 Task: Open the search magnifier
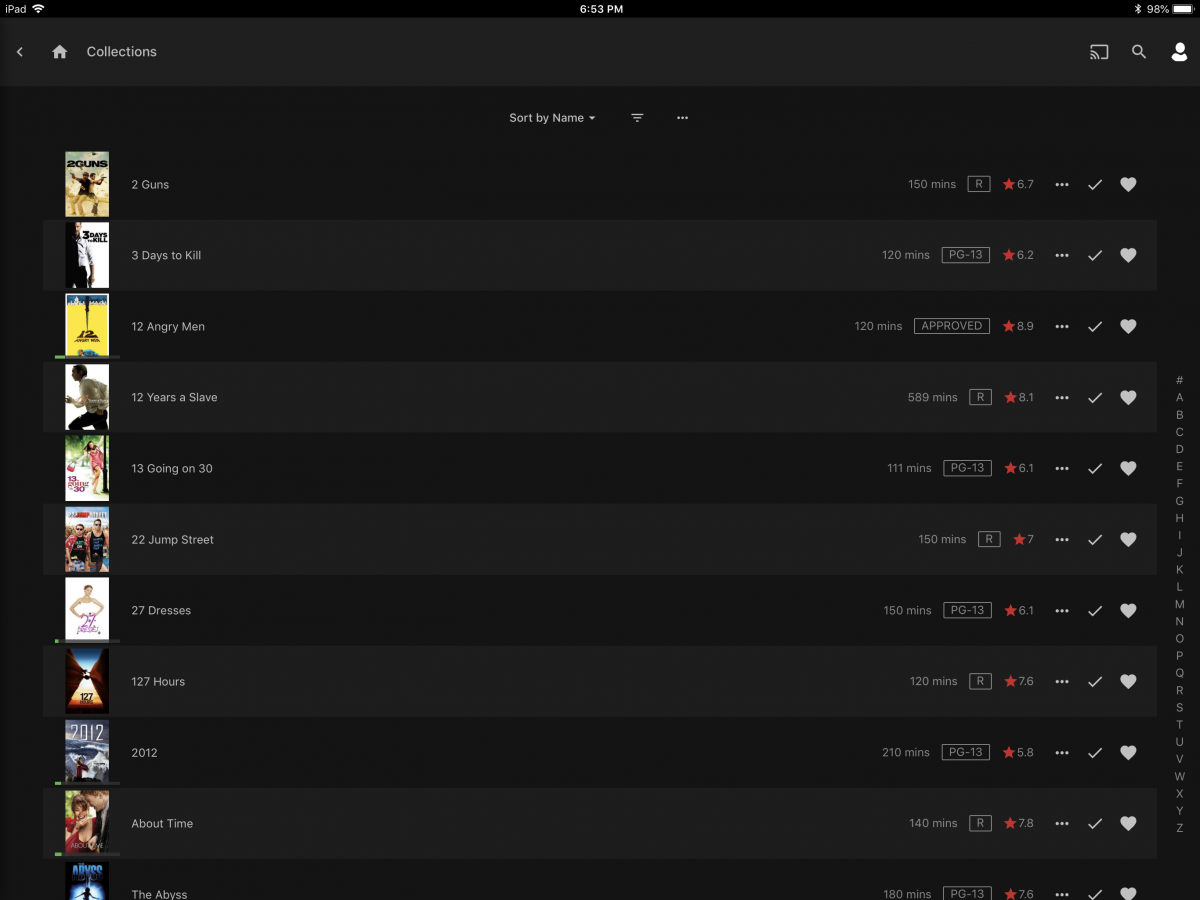click(1139, 52)
